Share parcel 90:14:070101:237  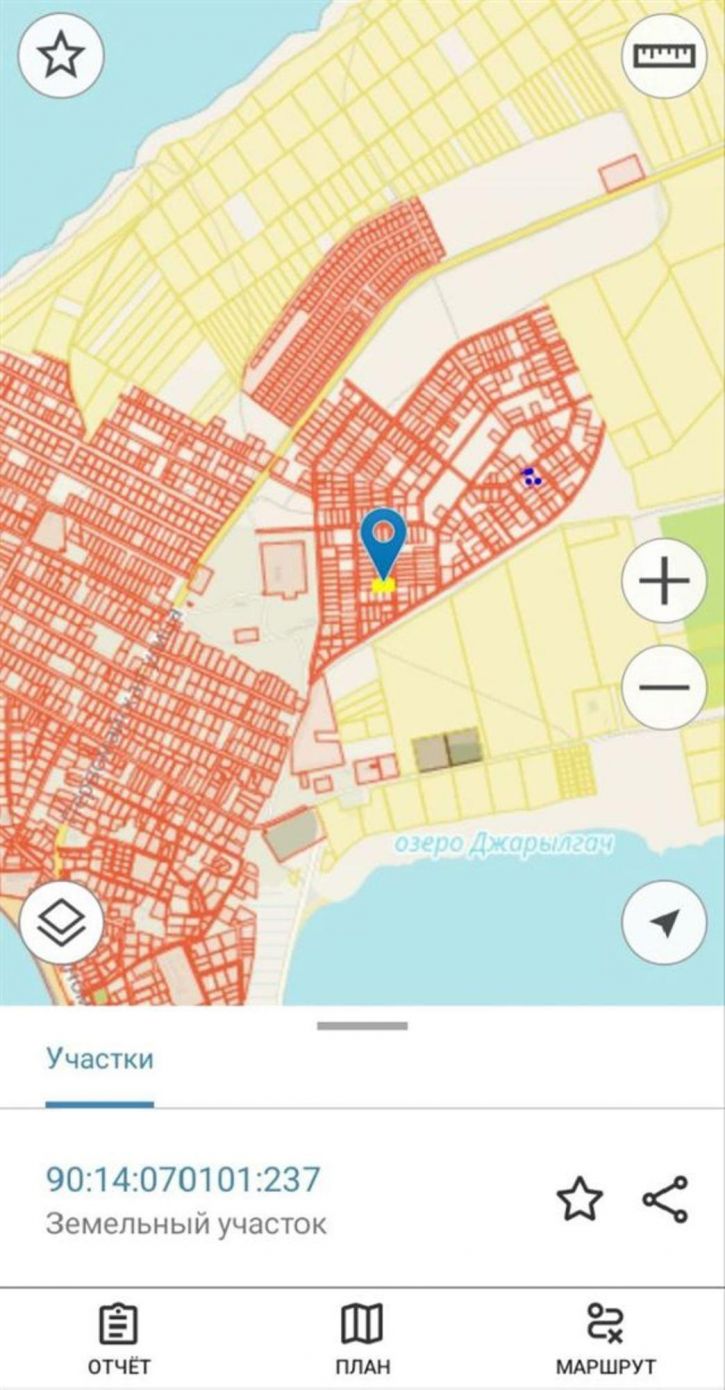[x=666, y=1199]
